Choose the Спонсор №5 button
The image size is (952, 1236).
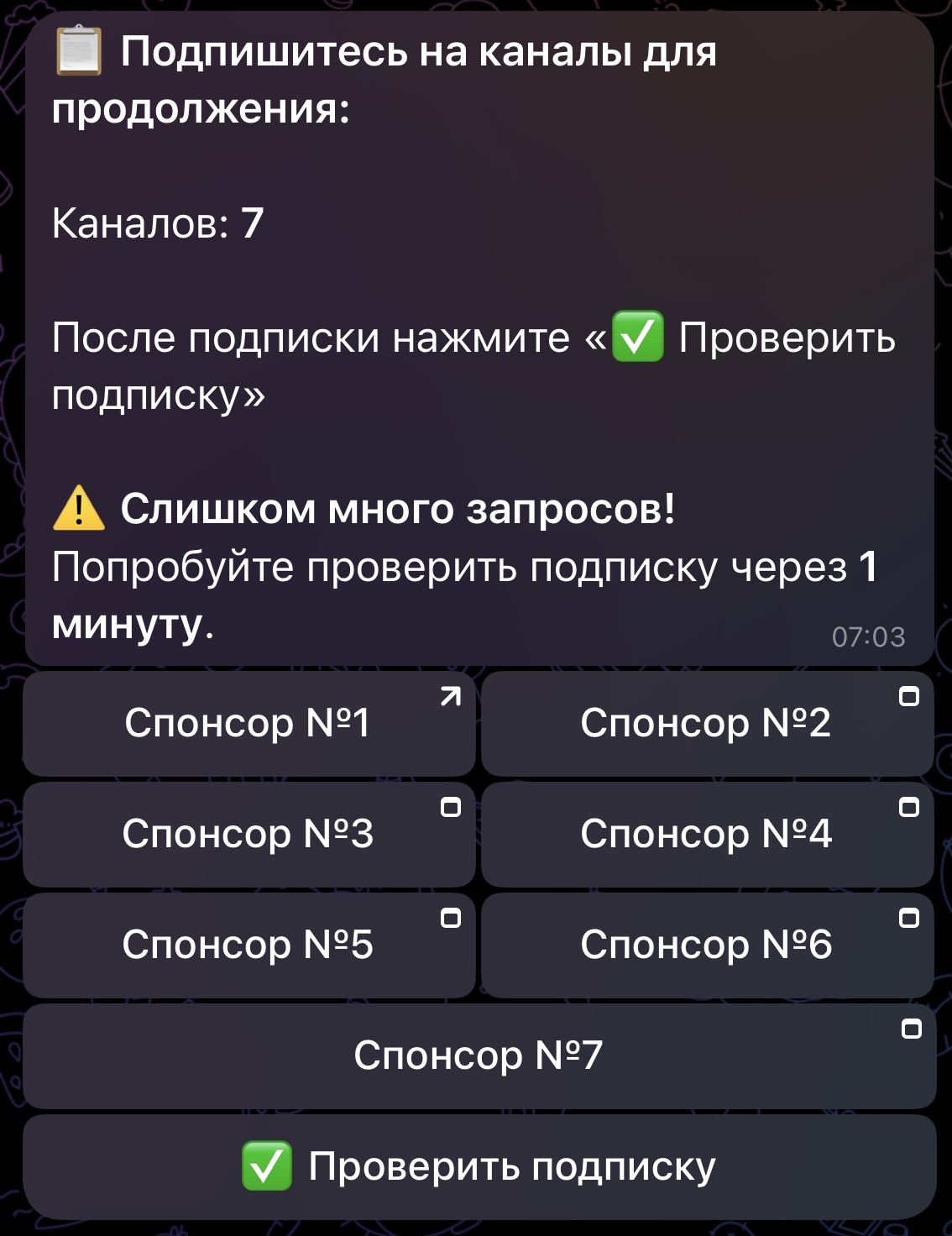248,945
